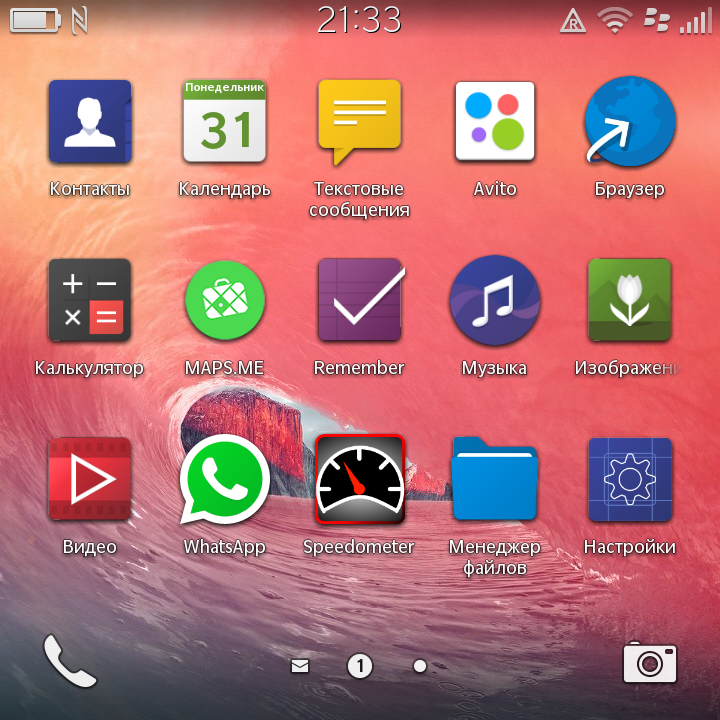Switch to home page 1 indicator
This screenshot has width=720, height=720.
pos(360,665)
